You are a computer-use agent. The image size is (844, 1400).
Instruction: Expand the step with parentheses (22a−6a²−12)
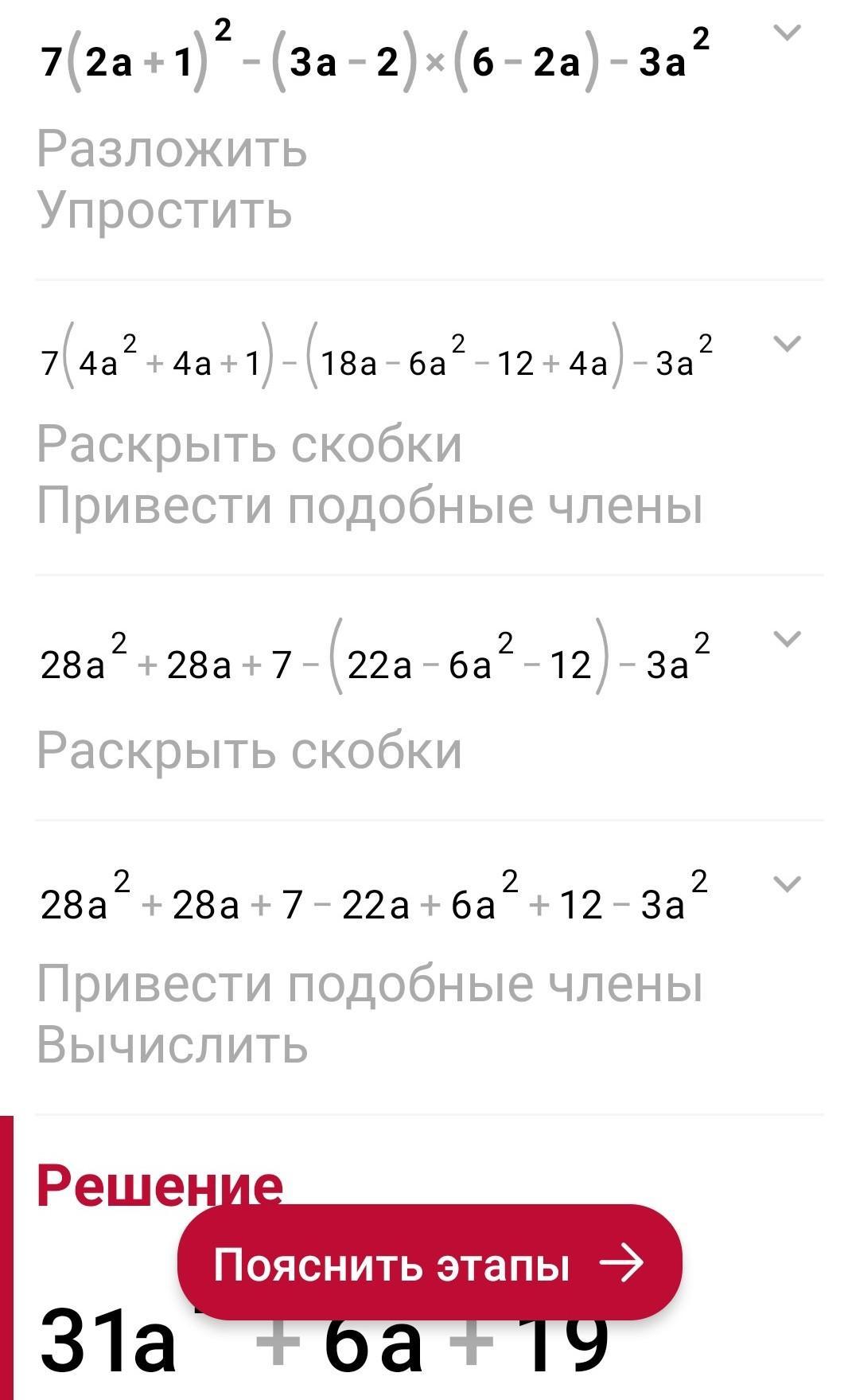click(787, 639)
